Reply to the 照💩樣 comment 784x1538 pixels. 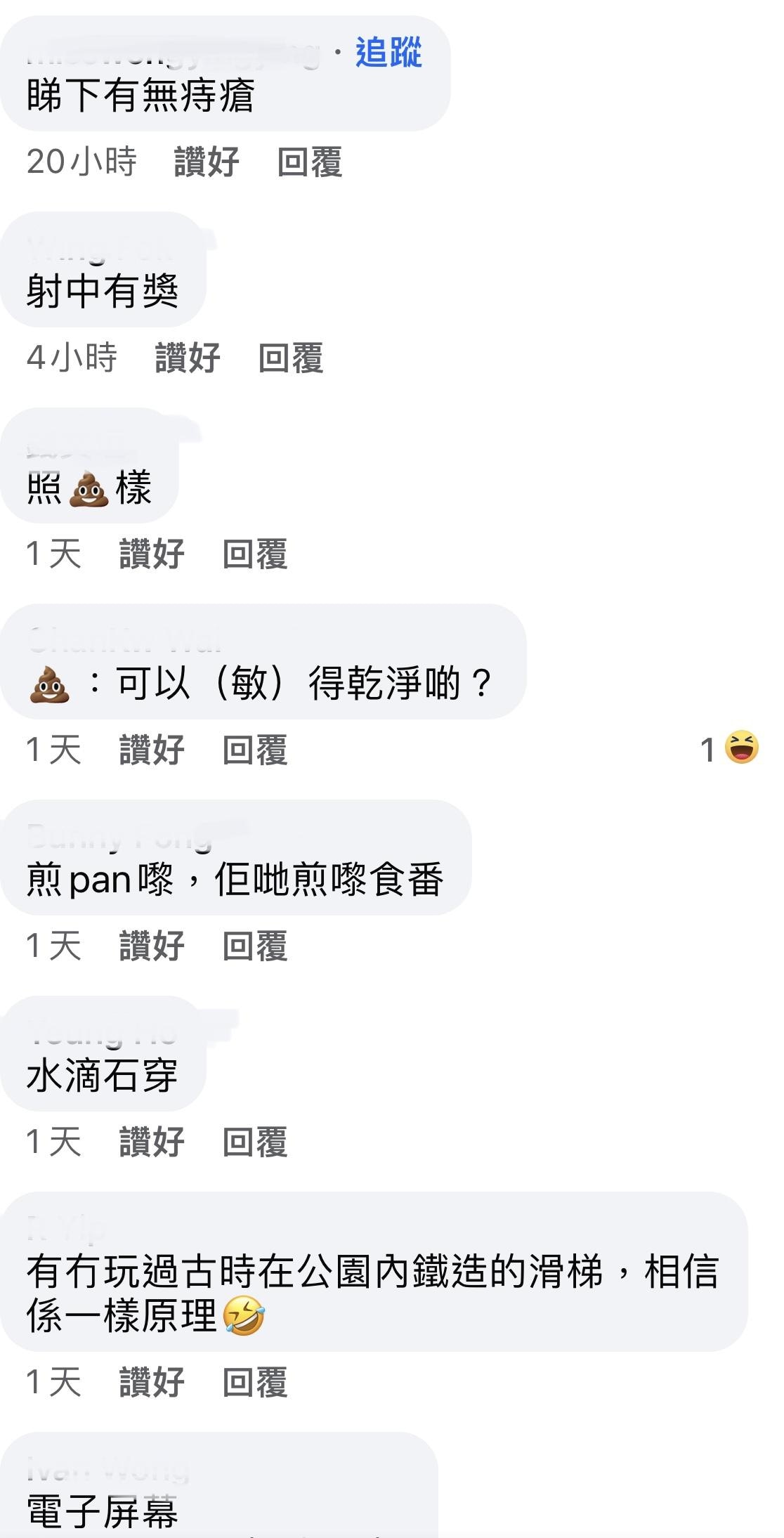(x=254, y=554)
